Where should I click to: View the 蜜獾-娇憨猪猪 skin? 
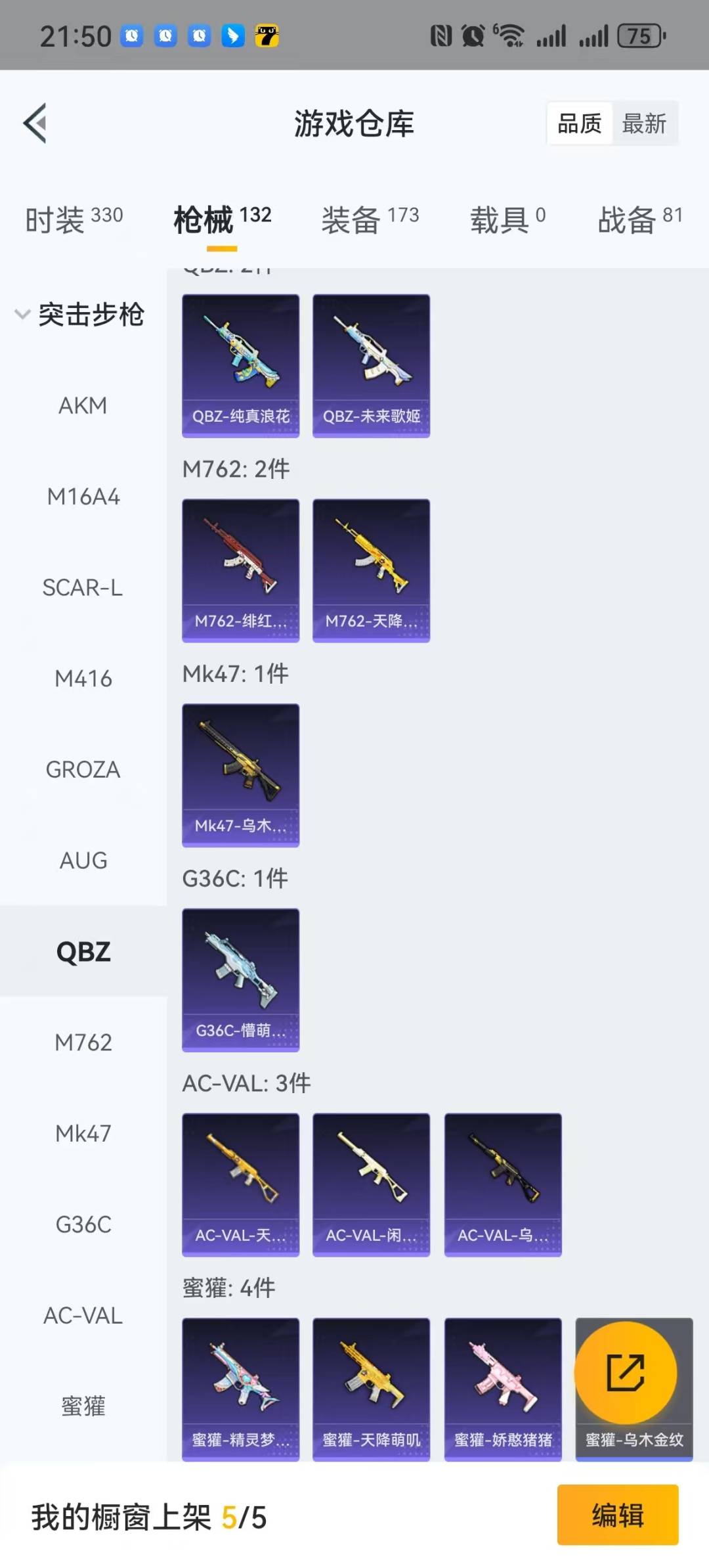click(503, 1389)
